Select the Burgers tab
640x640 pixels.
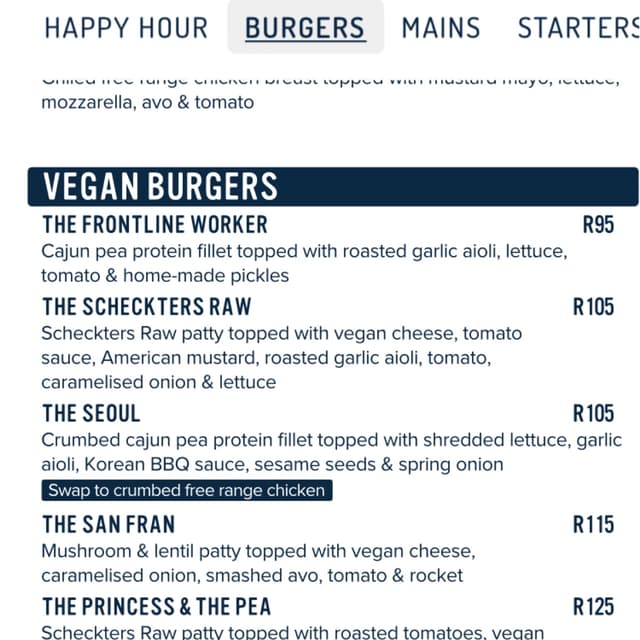click(305, 28)
